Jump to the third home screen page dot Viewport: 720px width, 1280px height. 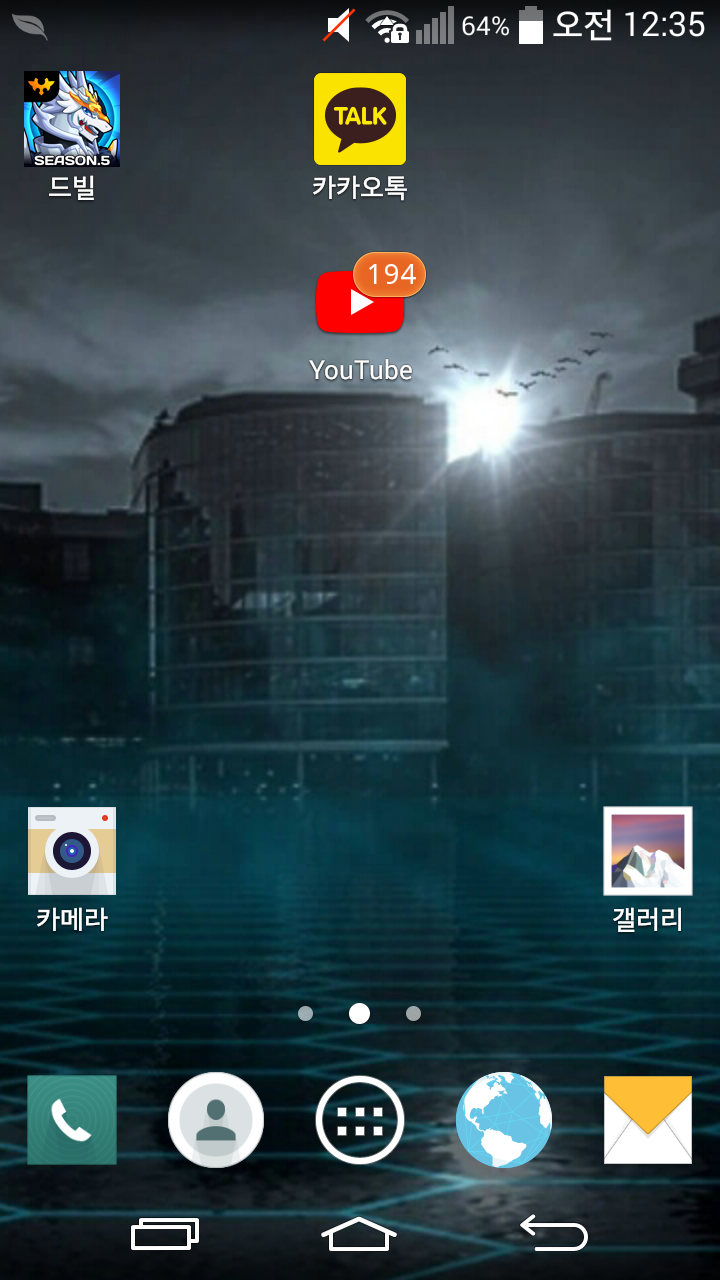(x=414, y=1014)
